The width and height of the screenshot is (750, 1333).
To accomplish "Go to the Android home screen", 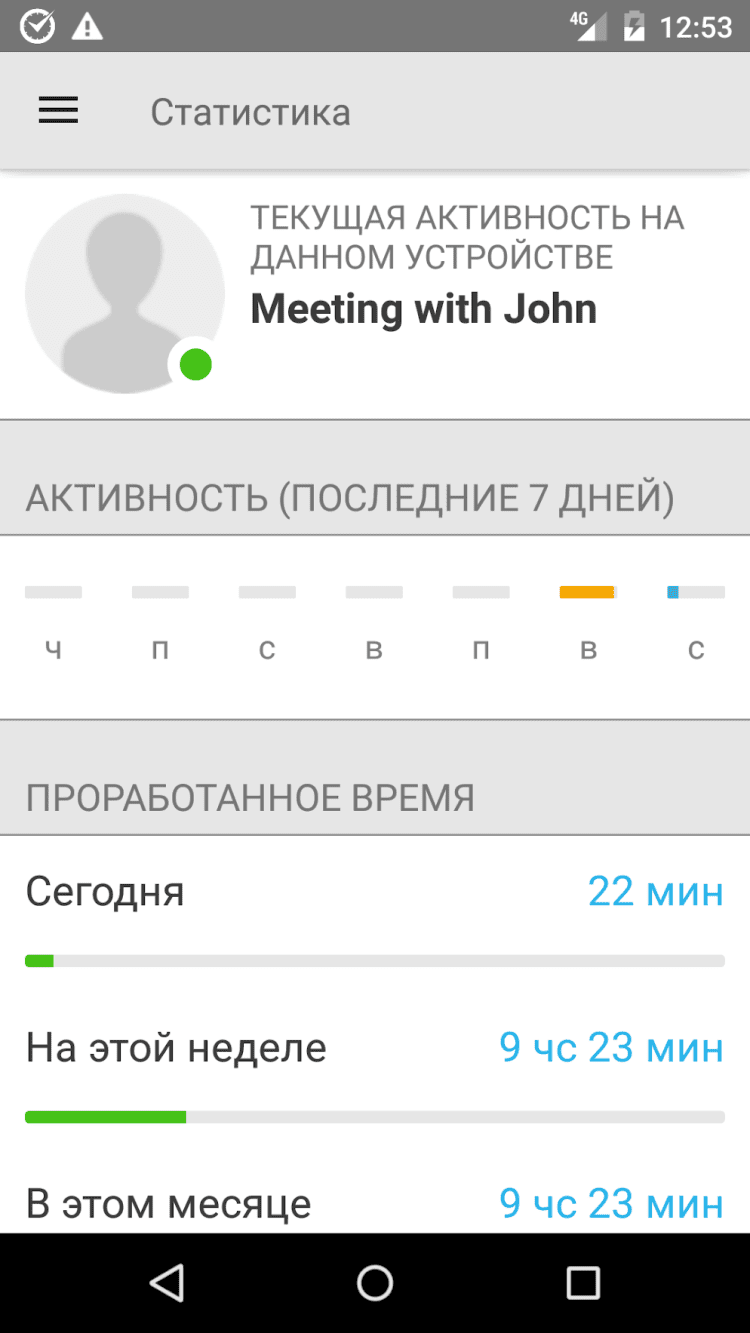I will [375, 1282].
